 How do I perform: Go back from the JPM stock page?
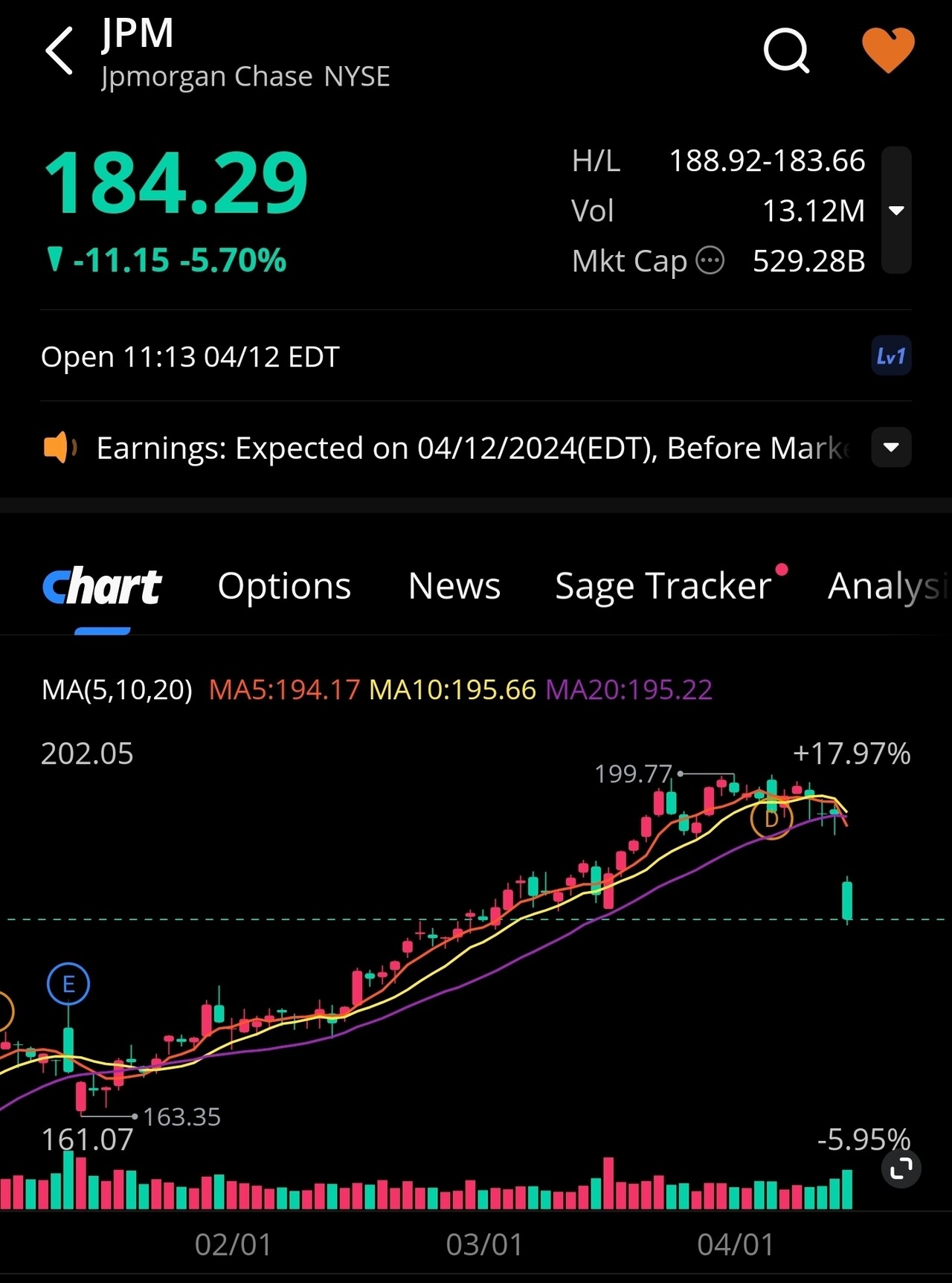click(59, 51)
